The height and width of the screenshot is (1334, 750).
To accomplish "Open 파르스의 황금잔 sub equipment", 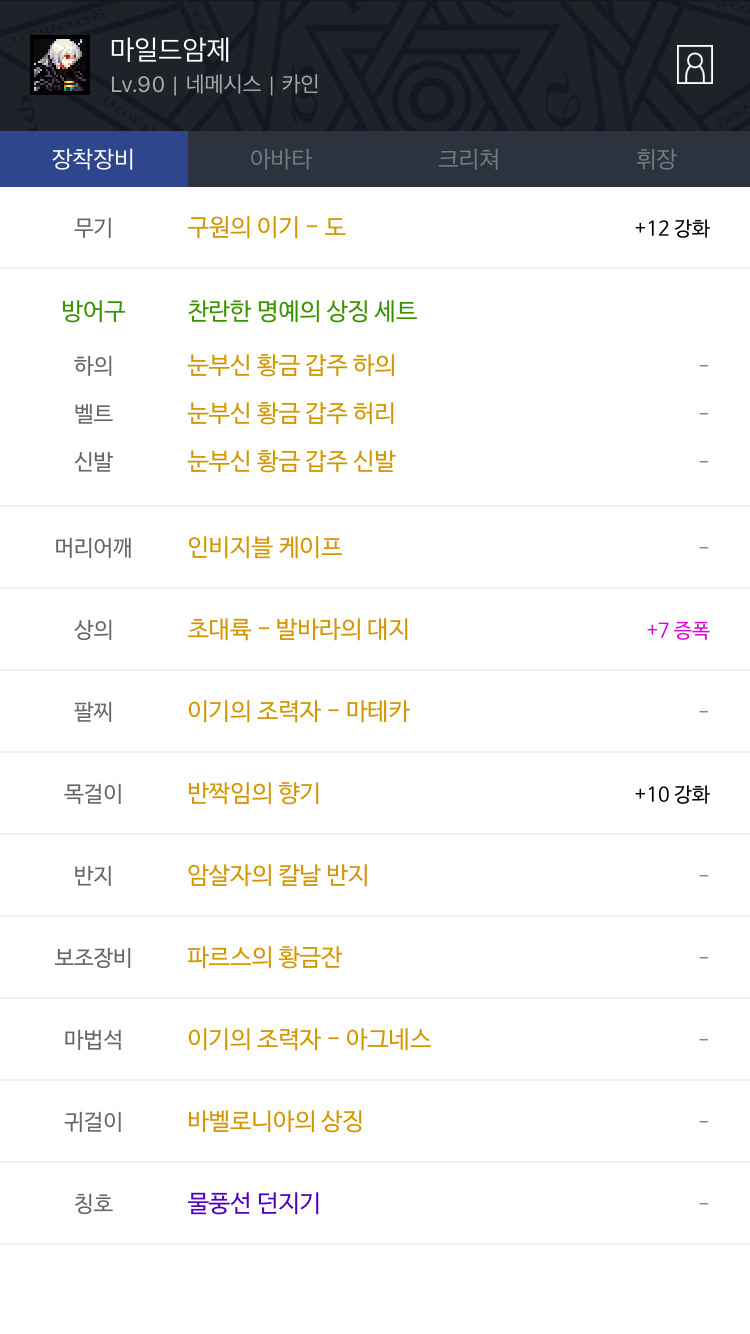I will click(x=265, y=957).
